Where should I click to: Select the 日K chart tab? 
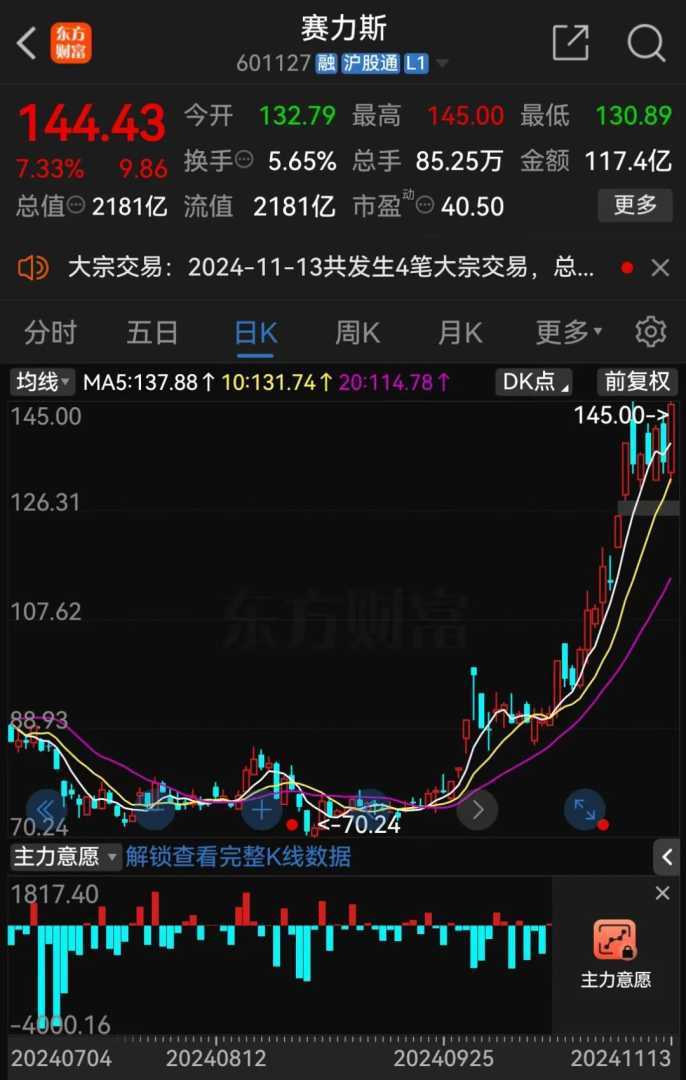(x=255, y=332)
